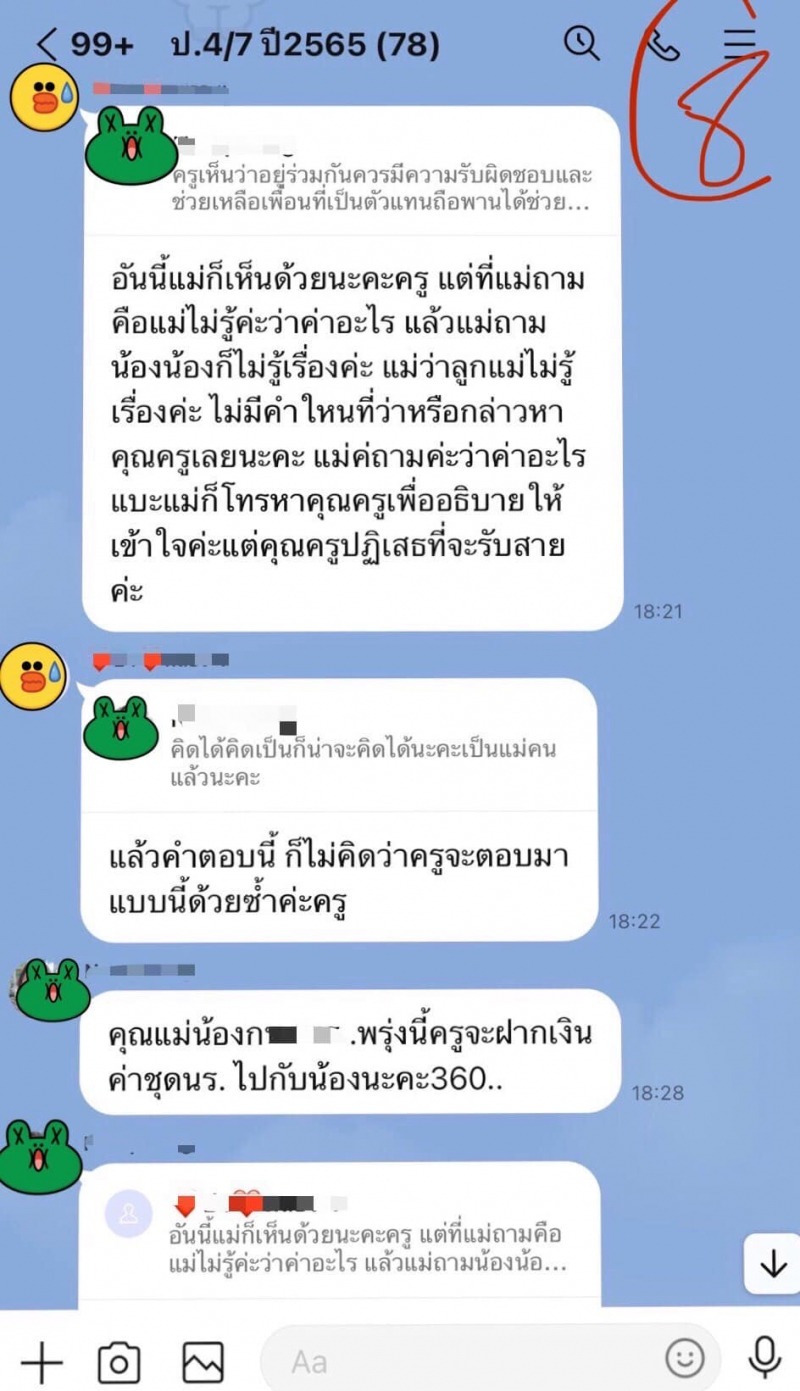Start a group call
Image resolution: width=800 pixels, height=1391 pixels.
coord(661,44)
